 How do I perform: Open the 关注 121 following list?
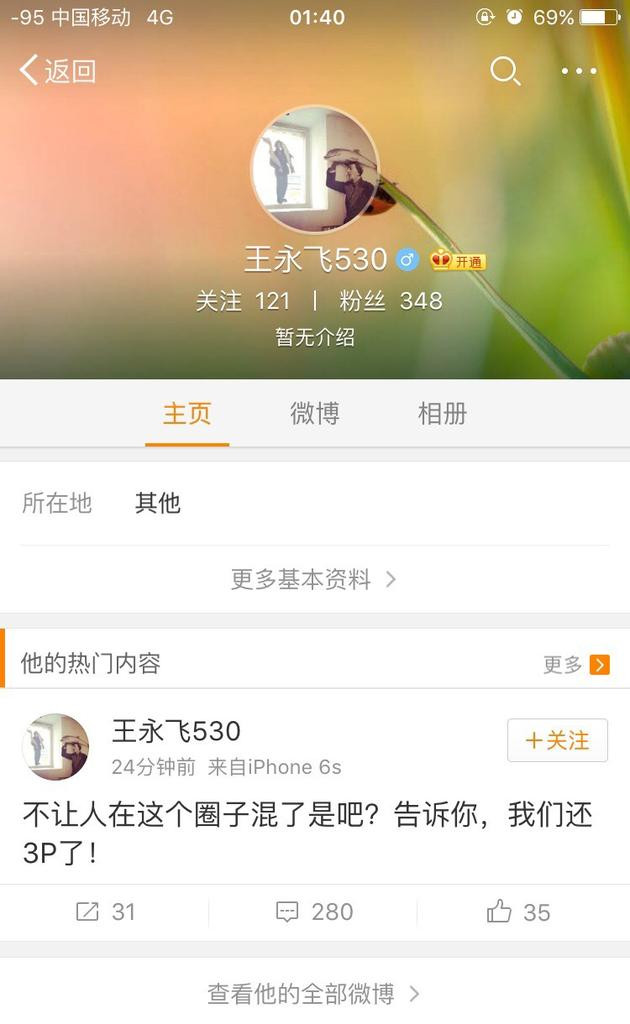click(243, 301)
